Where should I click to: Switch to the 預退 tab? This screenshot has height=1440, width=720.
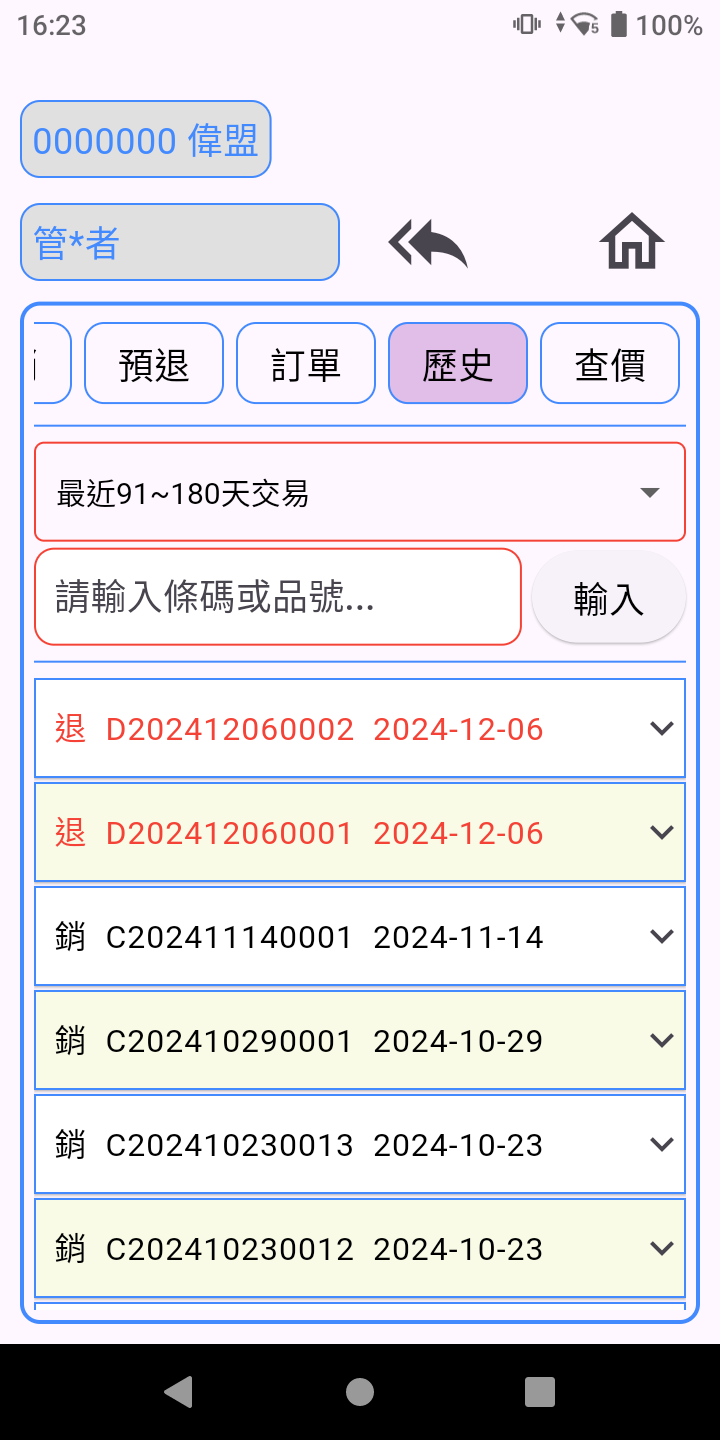pyautogui.click(x=154, y=363)
